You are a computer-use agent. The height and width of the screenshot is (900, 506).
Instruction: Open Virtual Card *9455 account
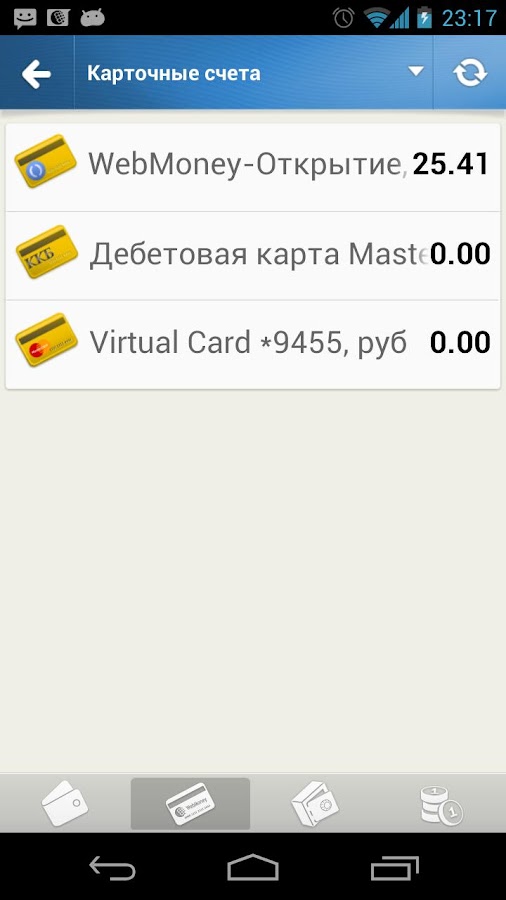(253, 344)
